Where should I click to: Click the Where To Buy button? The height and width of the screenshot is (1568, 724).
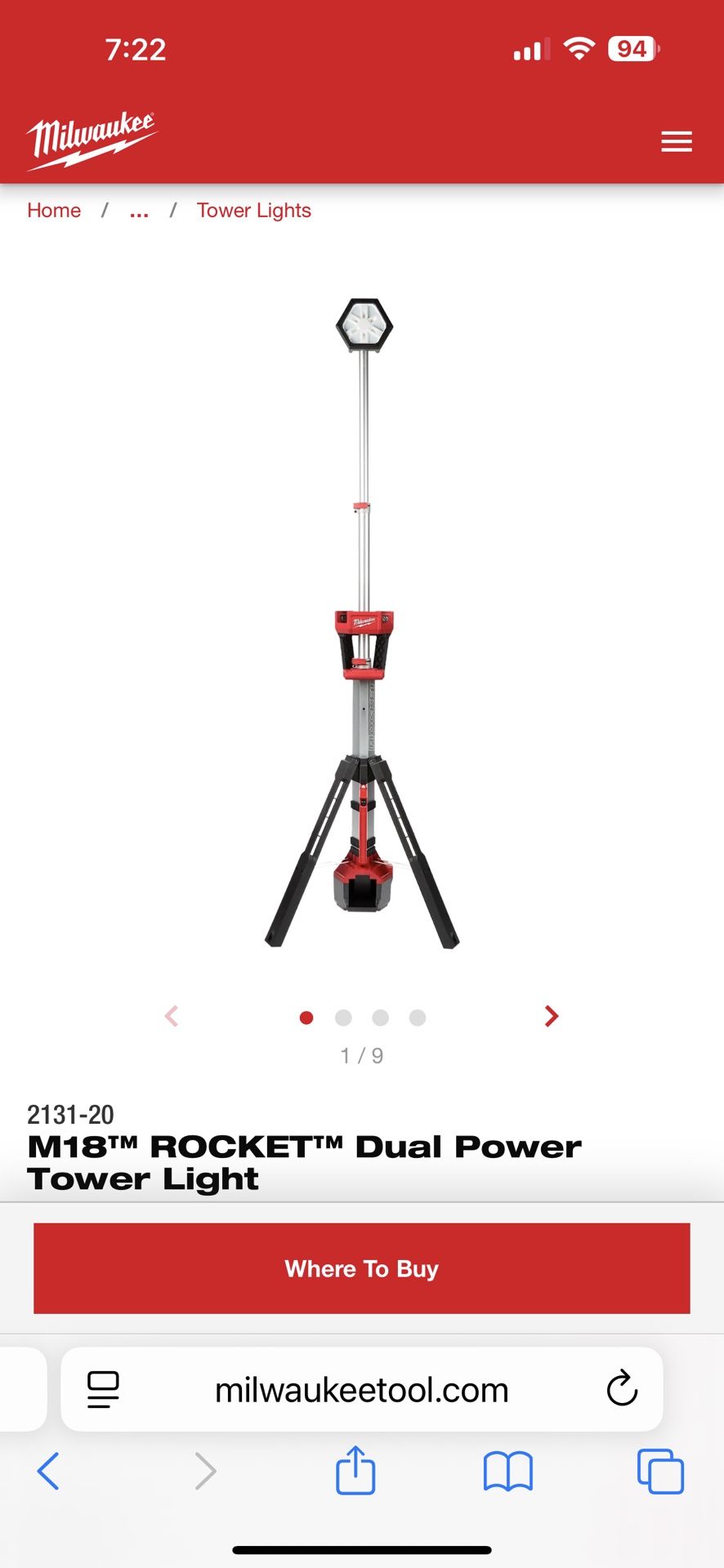(x=361, y=1268)
